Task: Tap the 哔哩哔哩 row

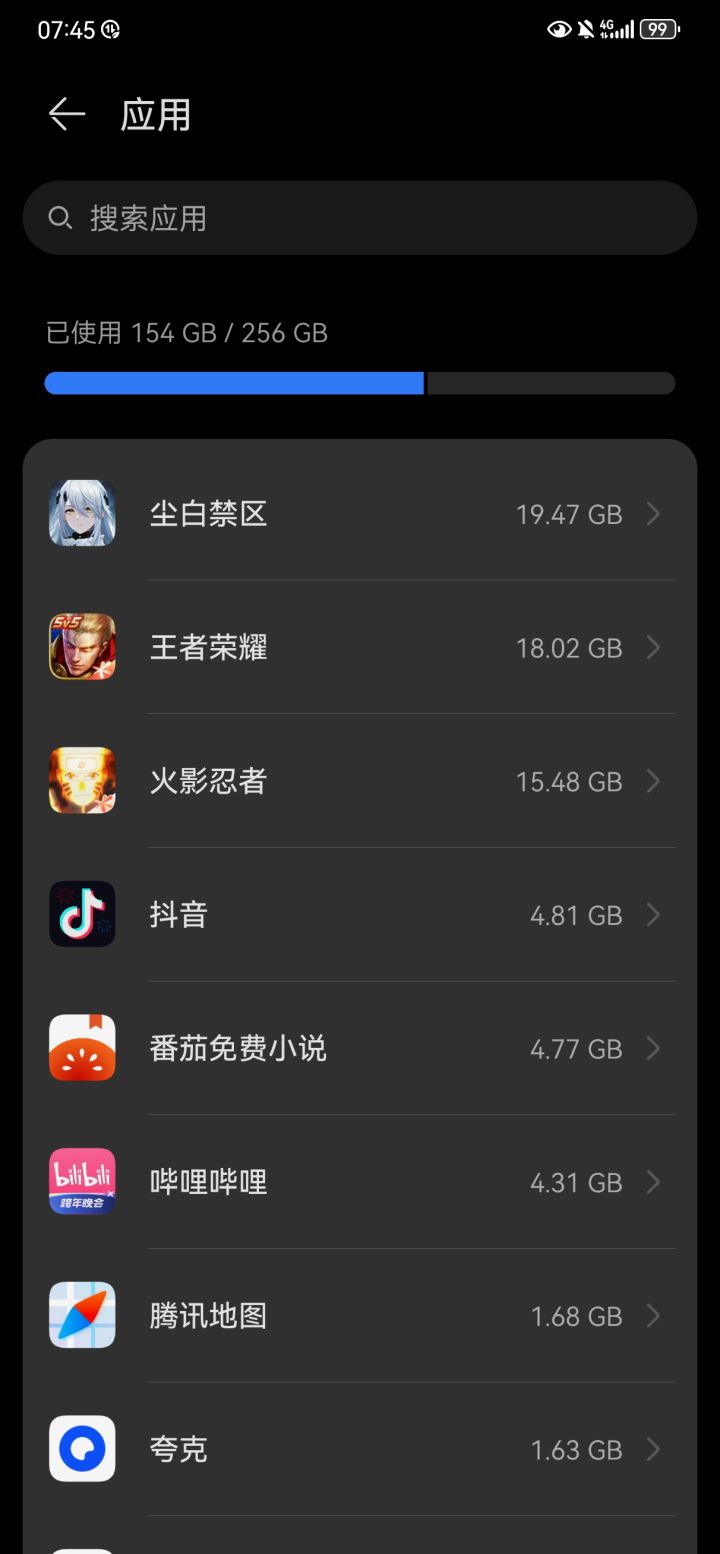Action: tap(360, 1182)
